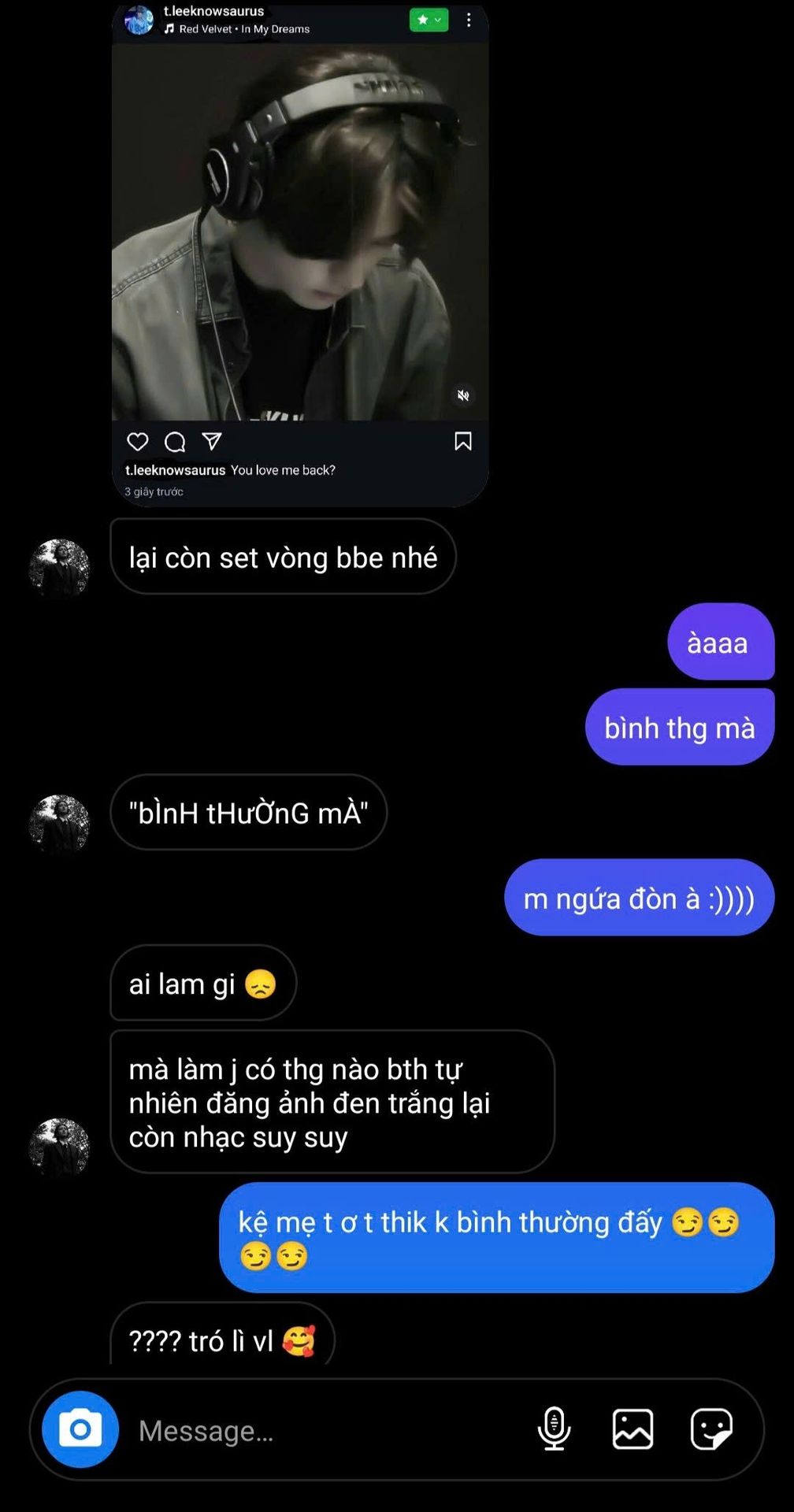Open avatar beside "bÌnH tHưỜnG mÀ" message
The height and width of the screenshot is (1512, 794).
[59, 823]
